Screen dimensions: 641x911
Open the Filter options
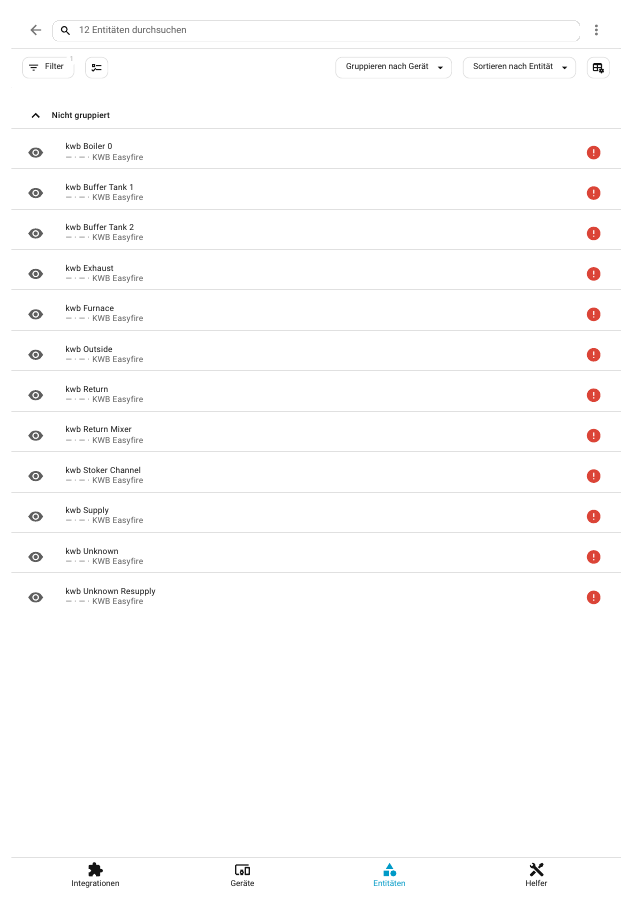(x=47, y=67)
